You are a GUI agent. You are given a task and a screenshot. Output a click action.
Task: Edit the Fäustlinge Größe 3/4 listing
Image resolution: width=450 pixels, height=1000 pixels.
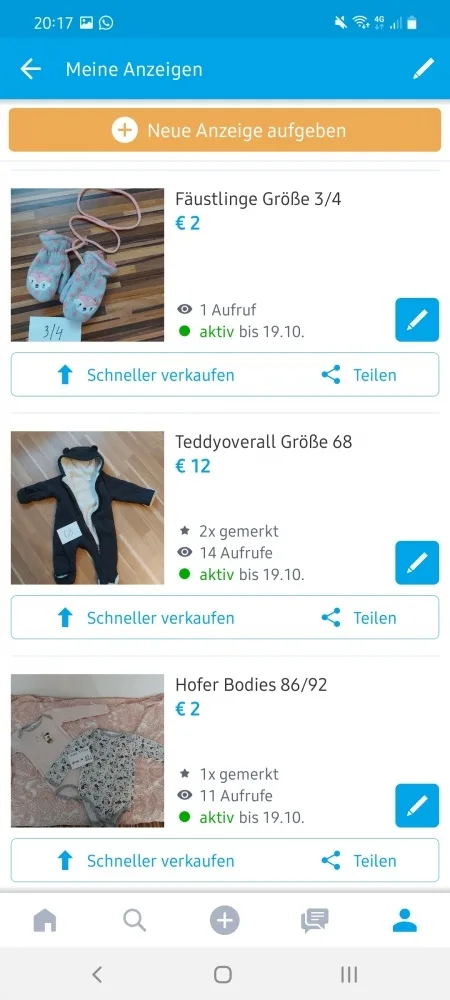[x=417, y=320]
